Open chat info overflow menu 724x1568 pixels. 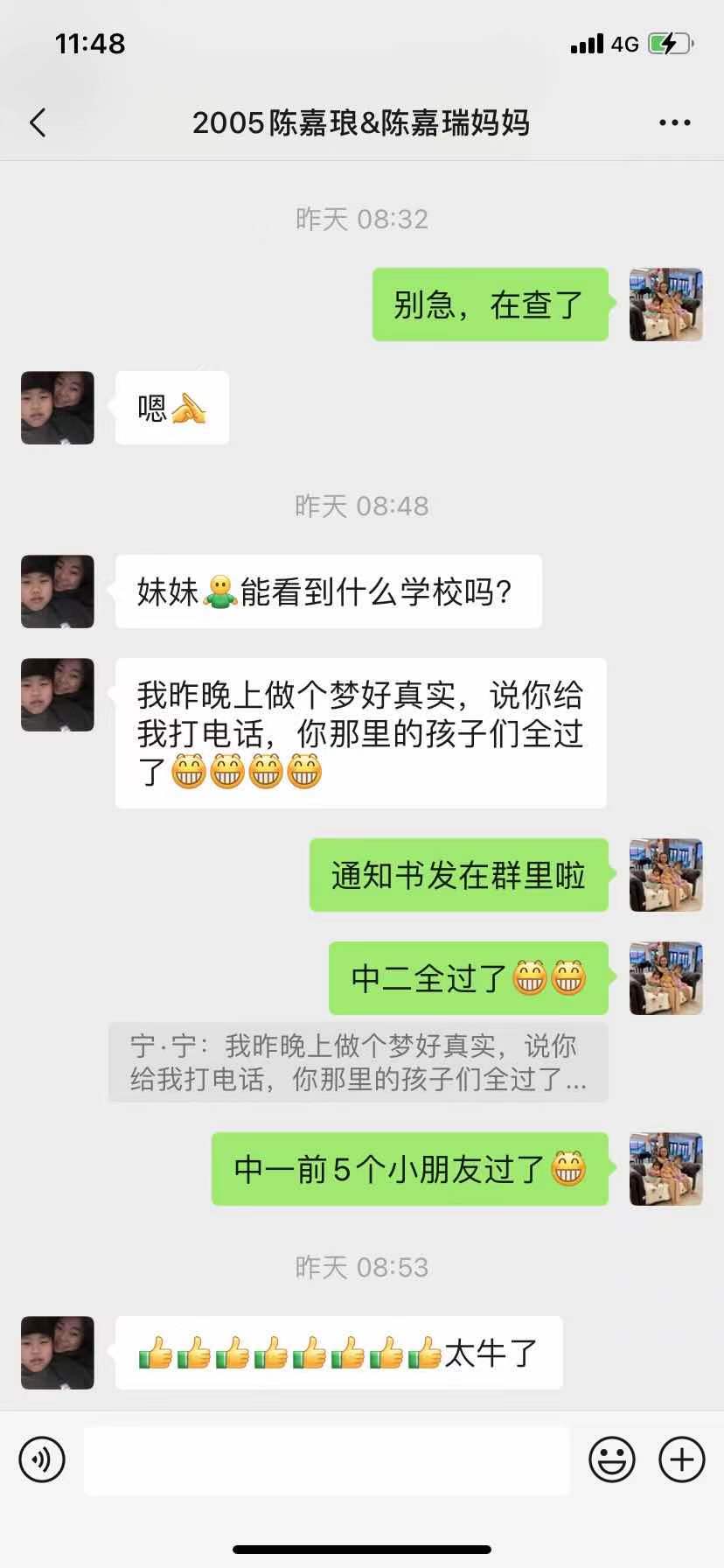click(x=674, y=123)
